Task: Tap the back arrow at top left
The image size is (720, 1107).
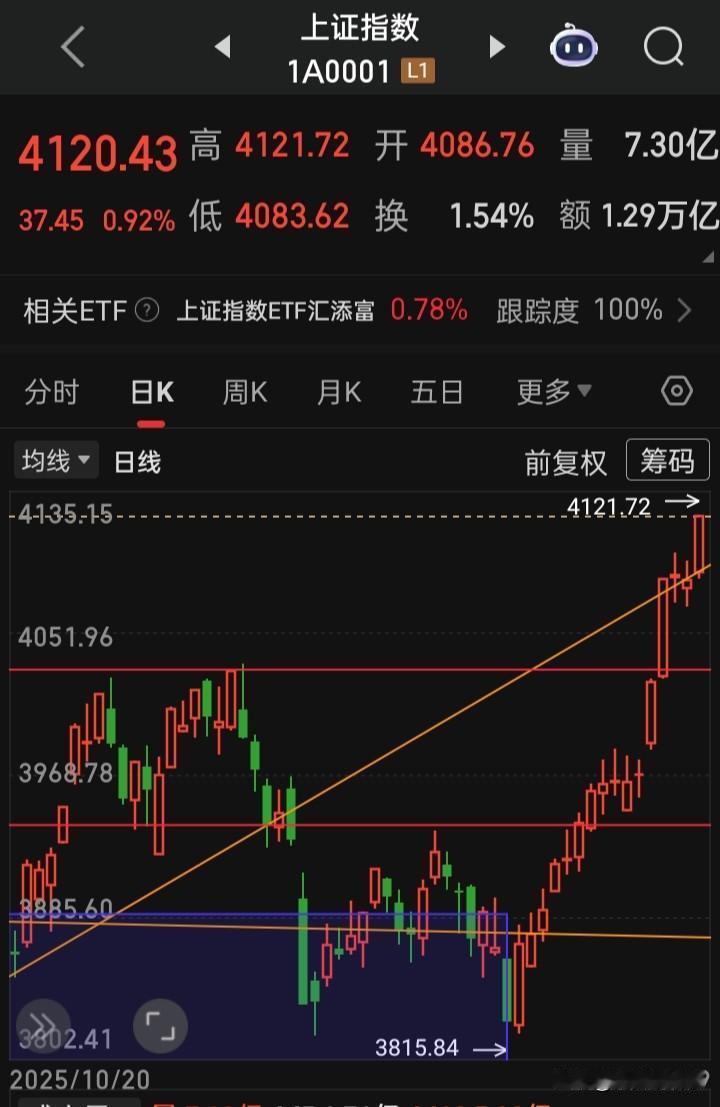Action: pyautogui.click(x=71, y=47)
